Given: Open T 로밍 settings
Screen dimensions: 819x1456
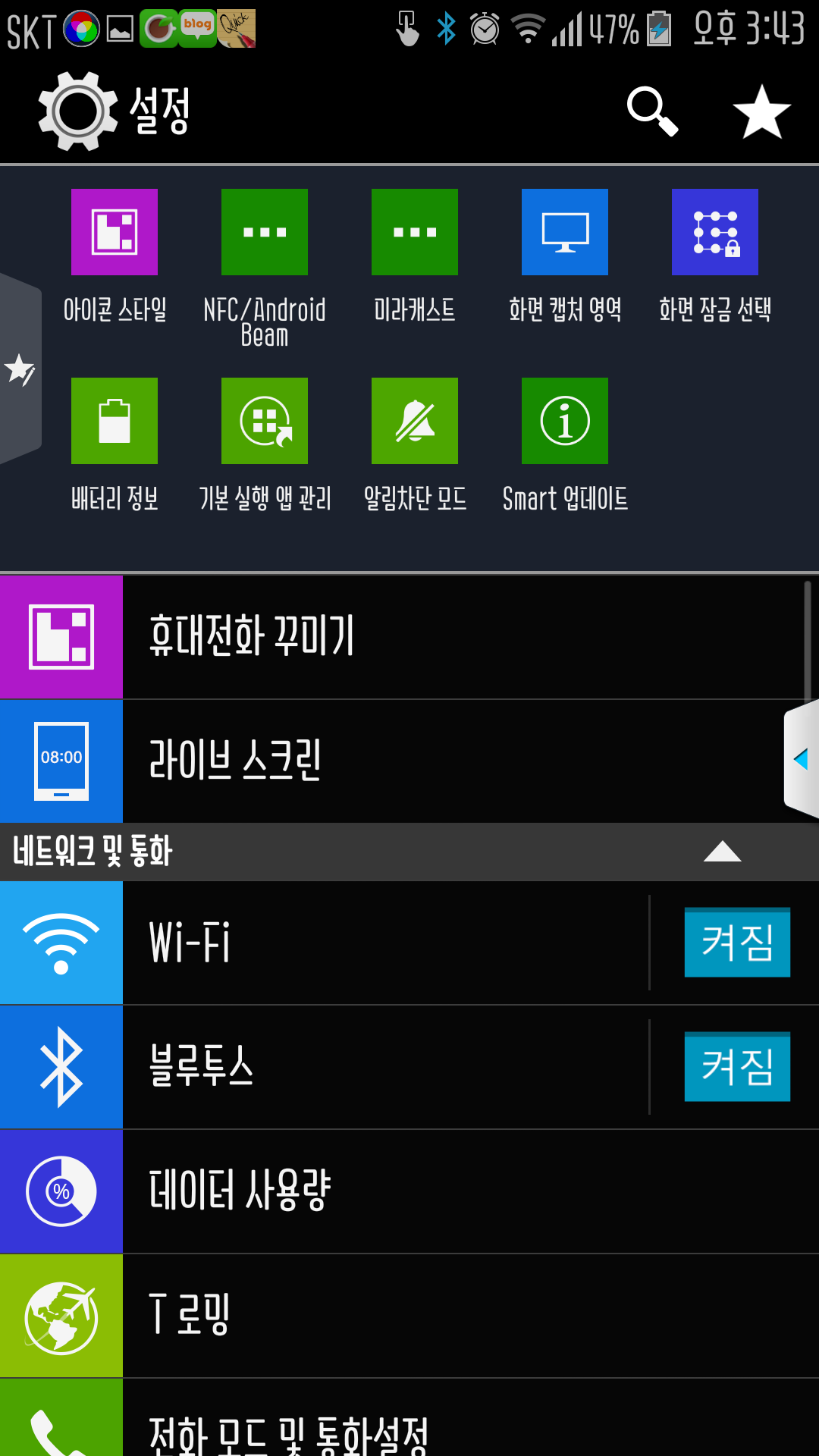Looking at the screenshot, I should tap(409, 1315).
